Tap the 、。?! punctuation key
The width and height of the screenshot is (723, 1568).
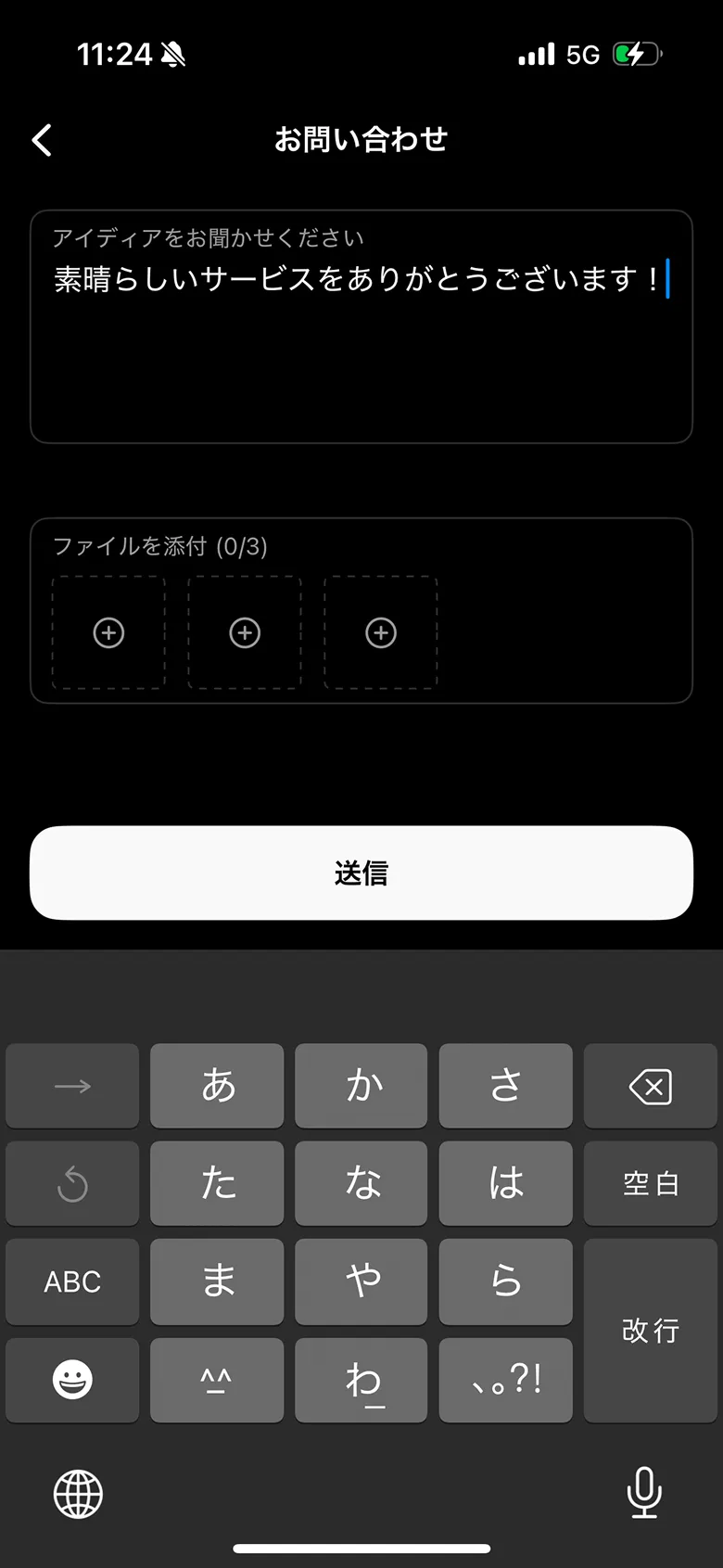(x=505, y=1380)
